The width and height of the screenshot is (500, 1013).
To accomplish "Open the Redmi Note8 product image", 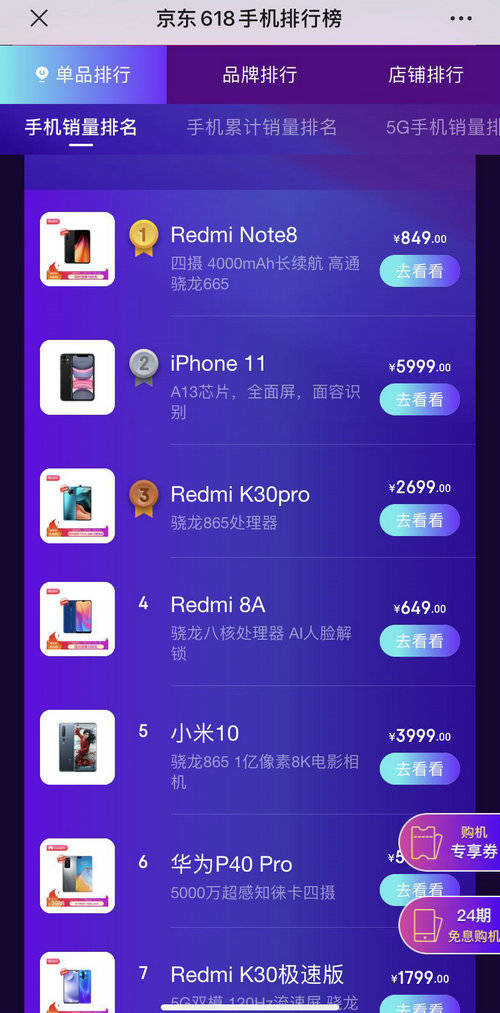I will point(78,249).
